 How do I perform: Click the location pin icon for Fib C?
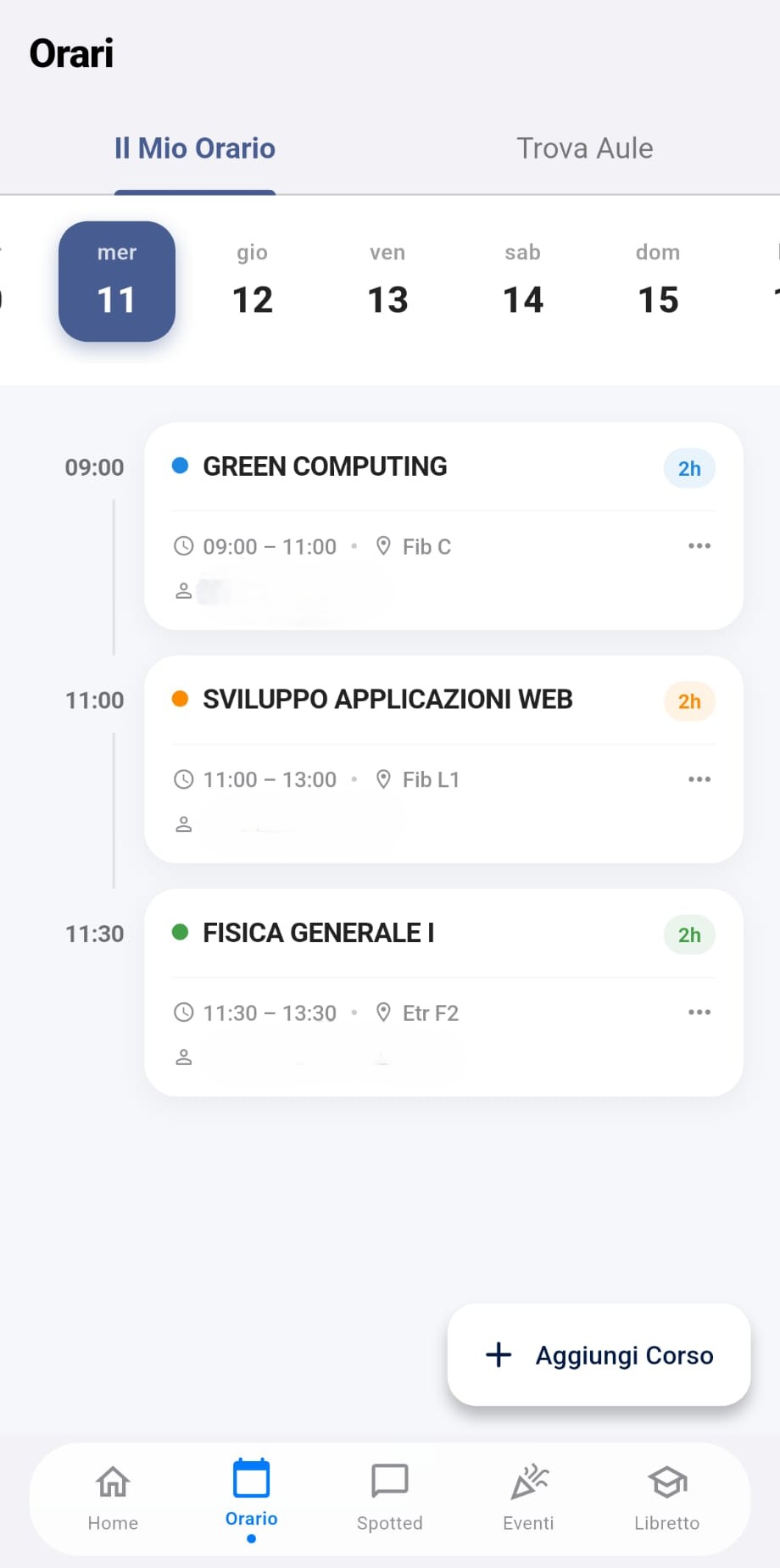[384, 546]
